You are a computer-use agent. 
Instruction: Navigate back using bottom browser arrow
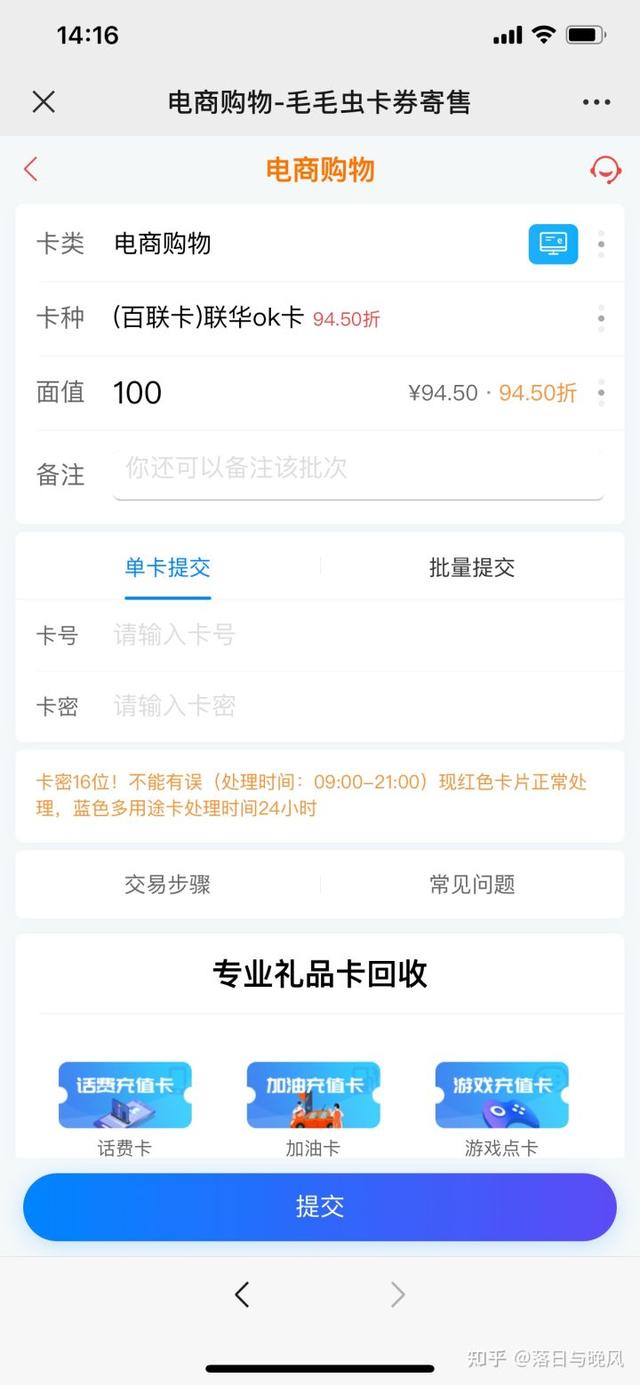tap(241, 1295)
